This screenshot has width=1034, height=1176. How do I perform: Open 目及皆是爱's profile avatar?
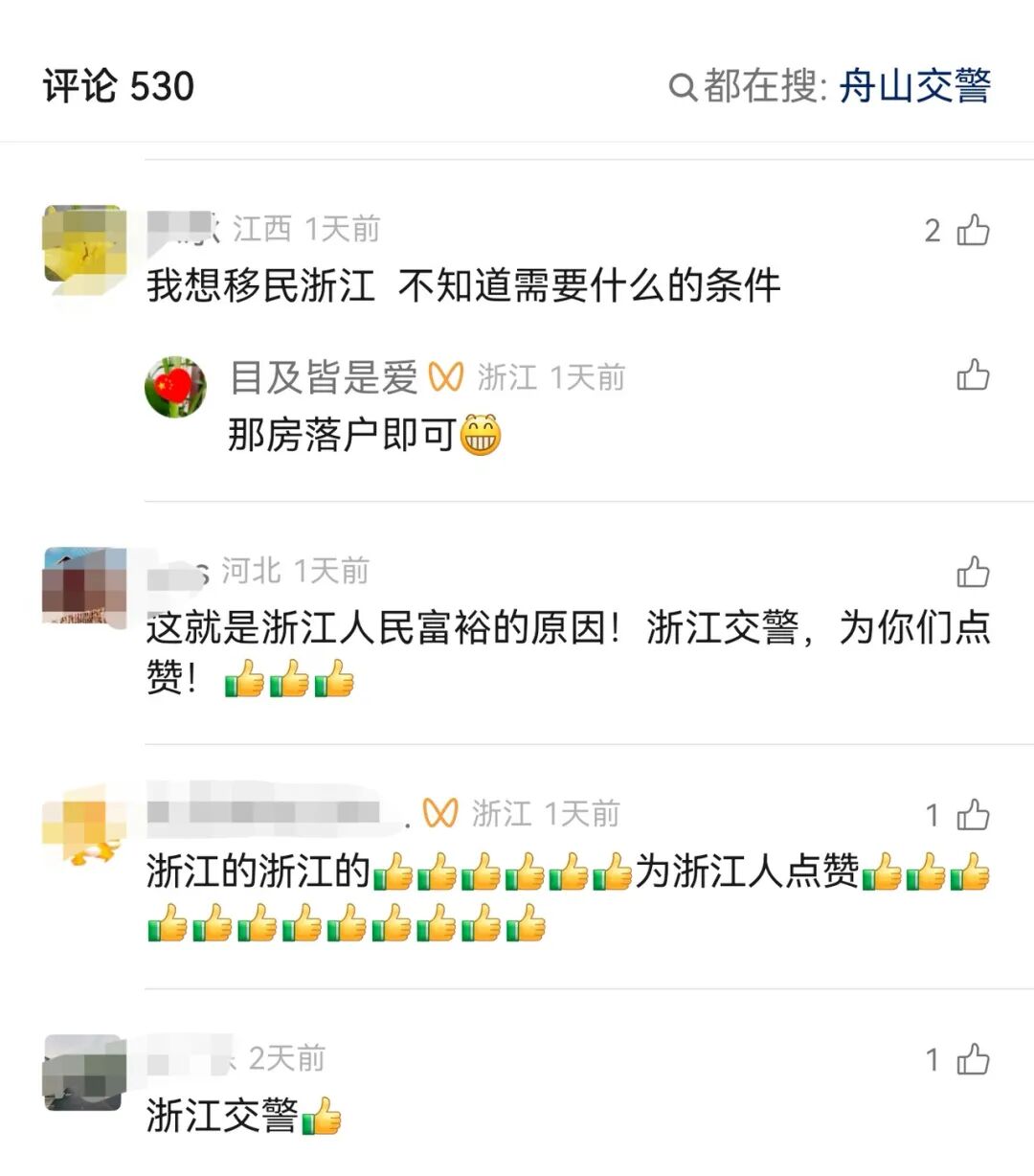click(175, 387)
